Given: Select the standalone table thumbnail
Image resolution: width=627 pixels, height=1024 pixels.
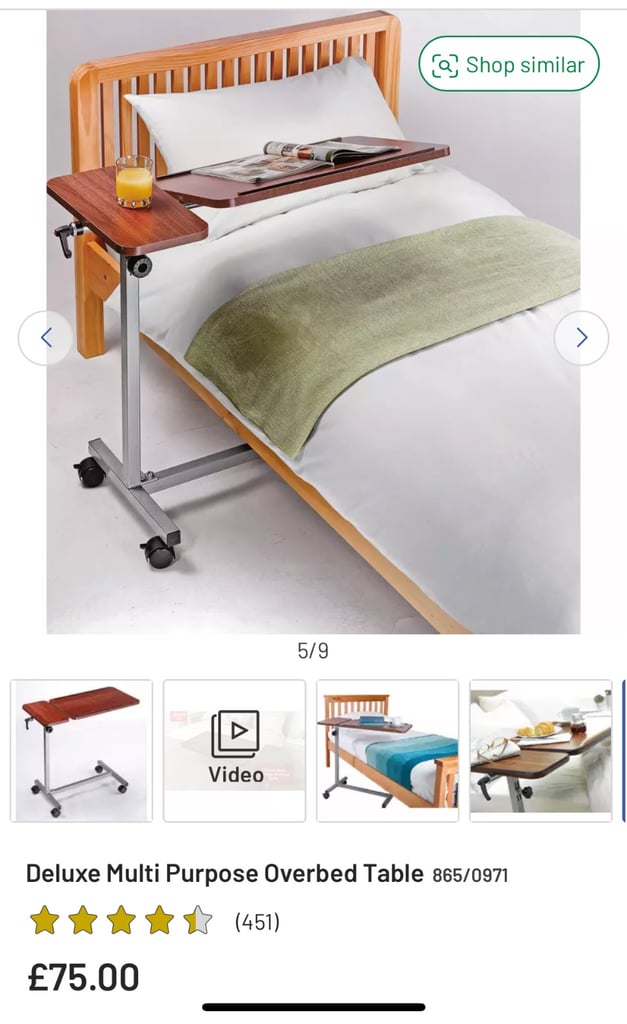Looking at the screenshot, I should (x=82, y=750).
